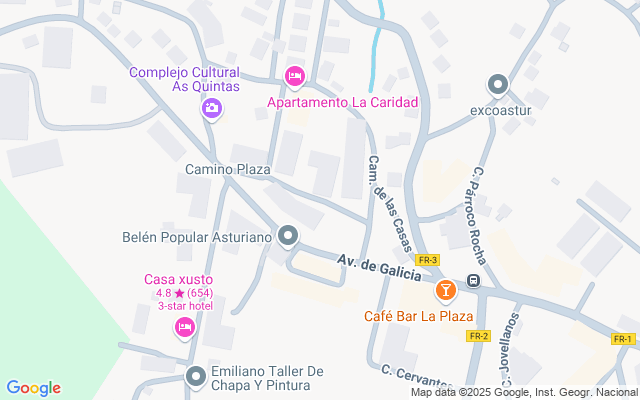
Task: Open the Café Bar La Plaza marker
Action: tap(445, 291)
